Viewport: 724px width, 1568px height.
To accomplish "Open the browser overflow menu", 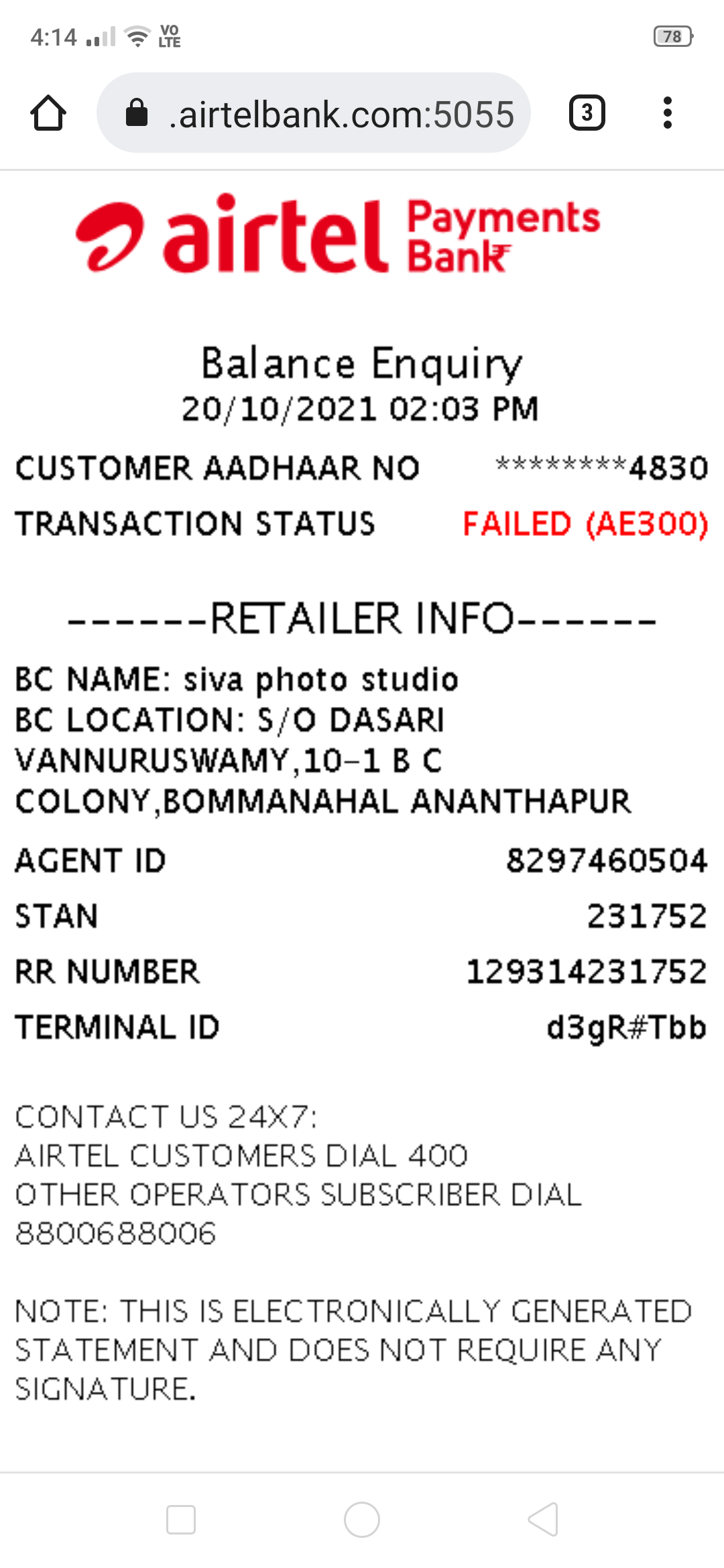I will pyautogui.click(x=666, y=113).
